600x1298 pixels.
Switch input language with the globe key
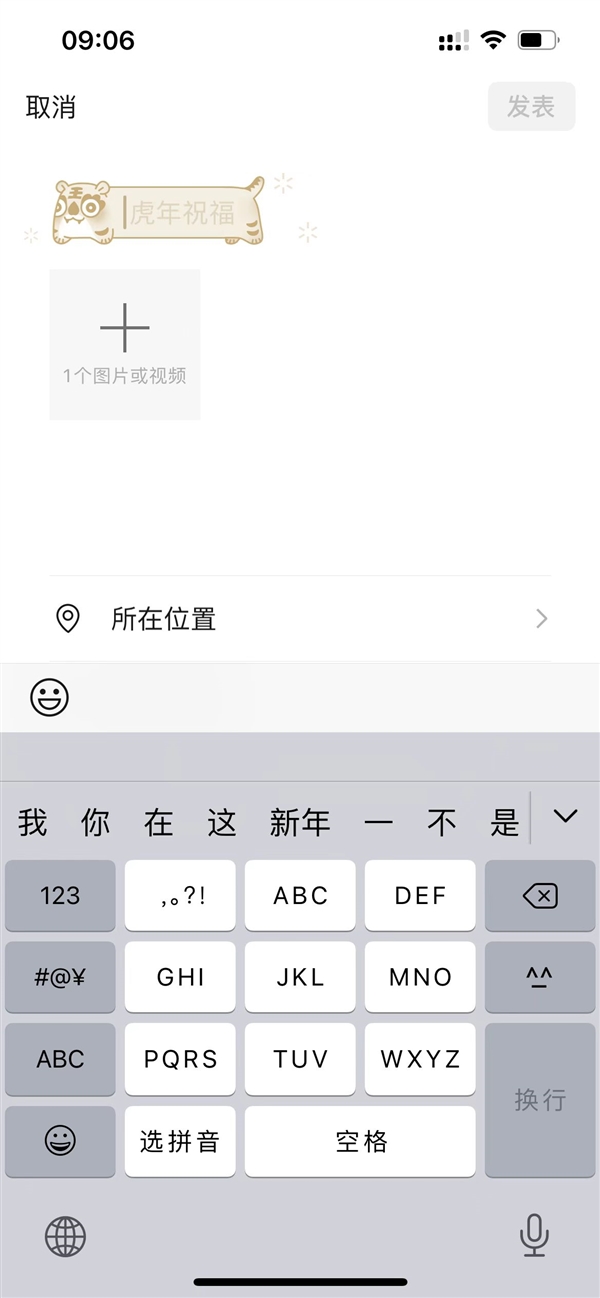[65, 1237]
